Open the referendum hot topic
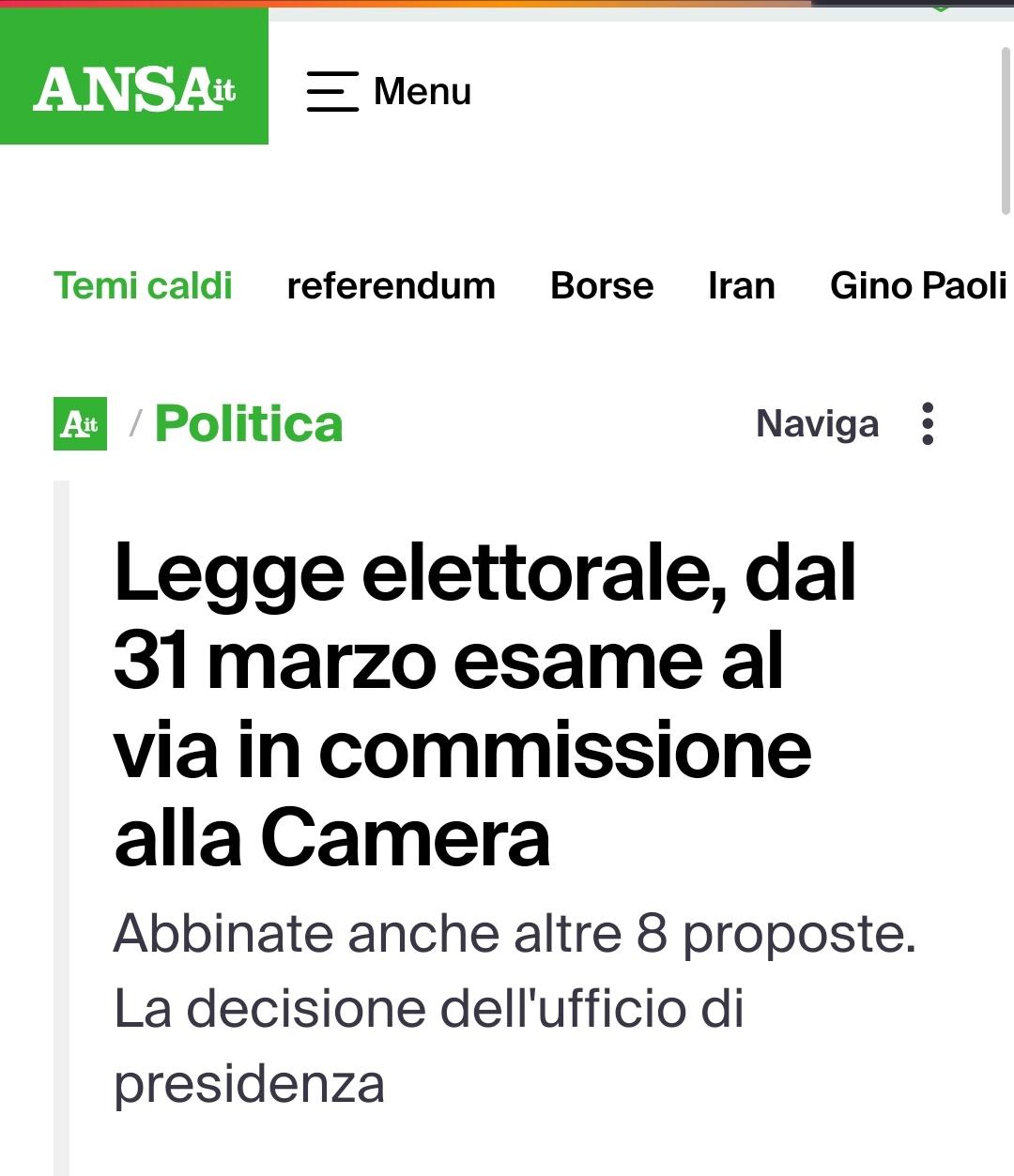 (x=391, y=285)
